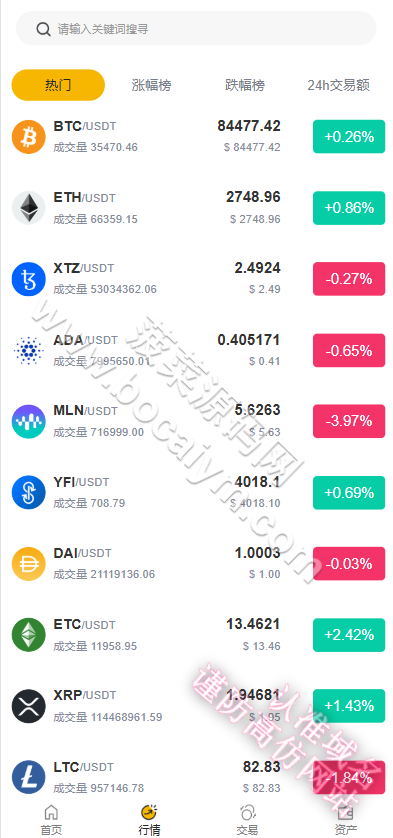
Task: Open the 资产 assets tab
Action: pyautogui.click(x=345, y=820)
